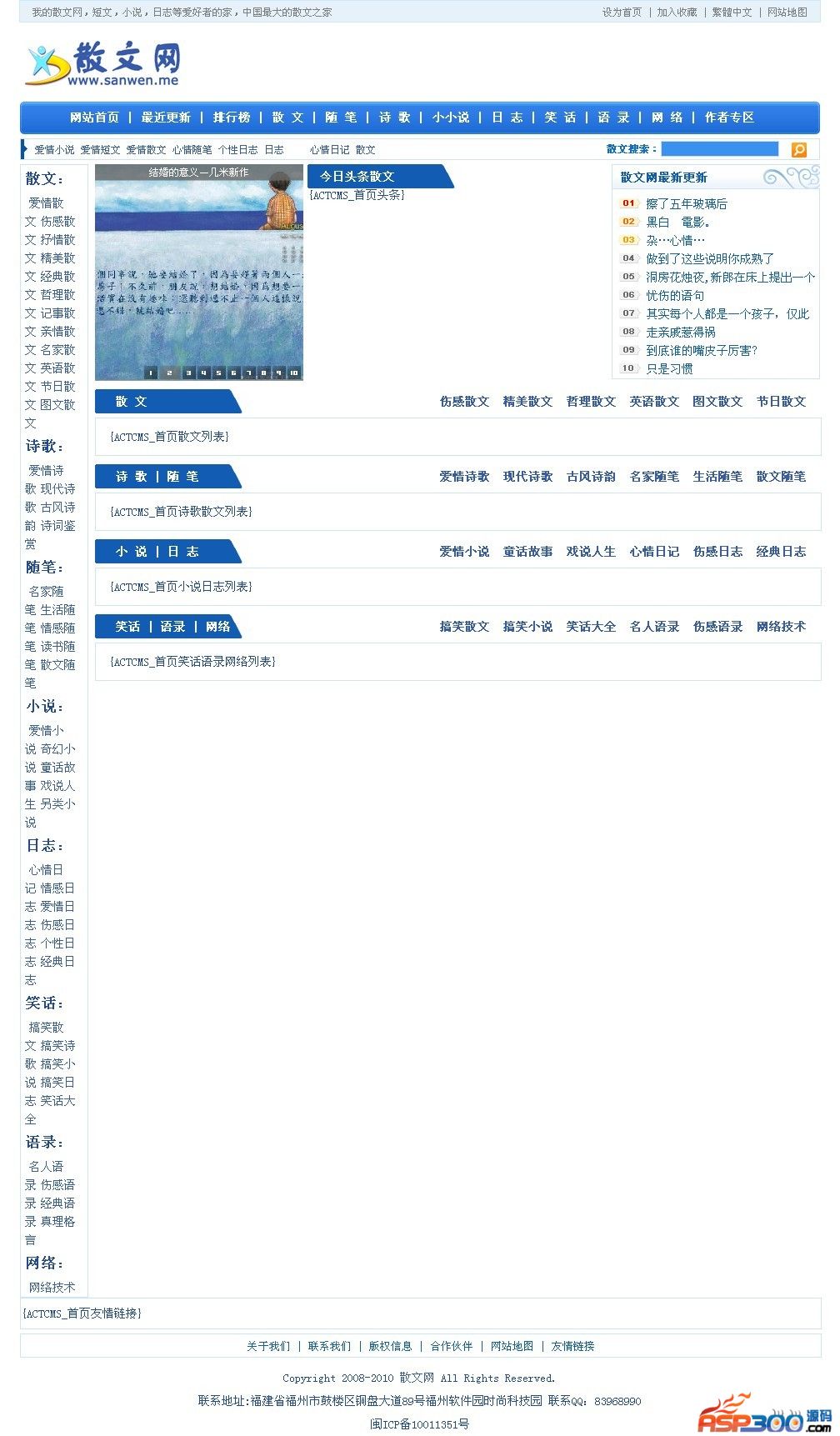Switch to 小小说 section
The image size is (840, 1436).
click(451, 118)
